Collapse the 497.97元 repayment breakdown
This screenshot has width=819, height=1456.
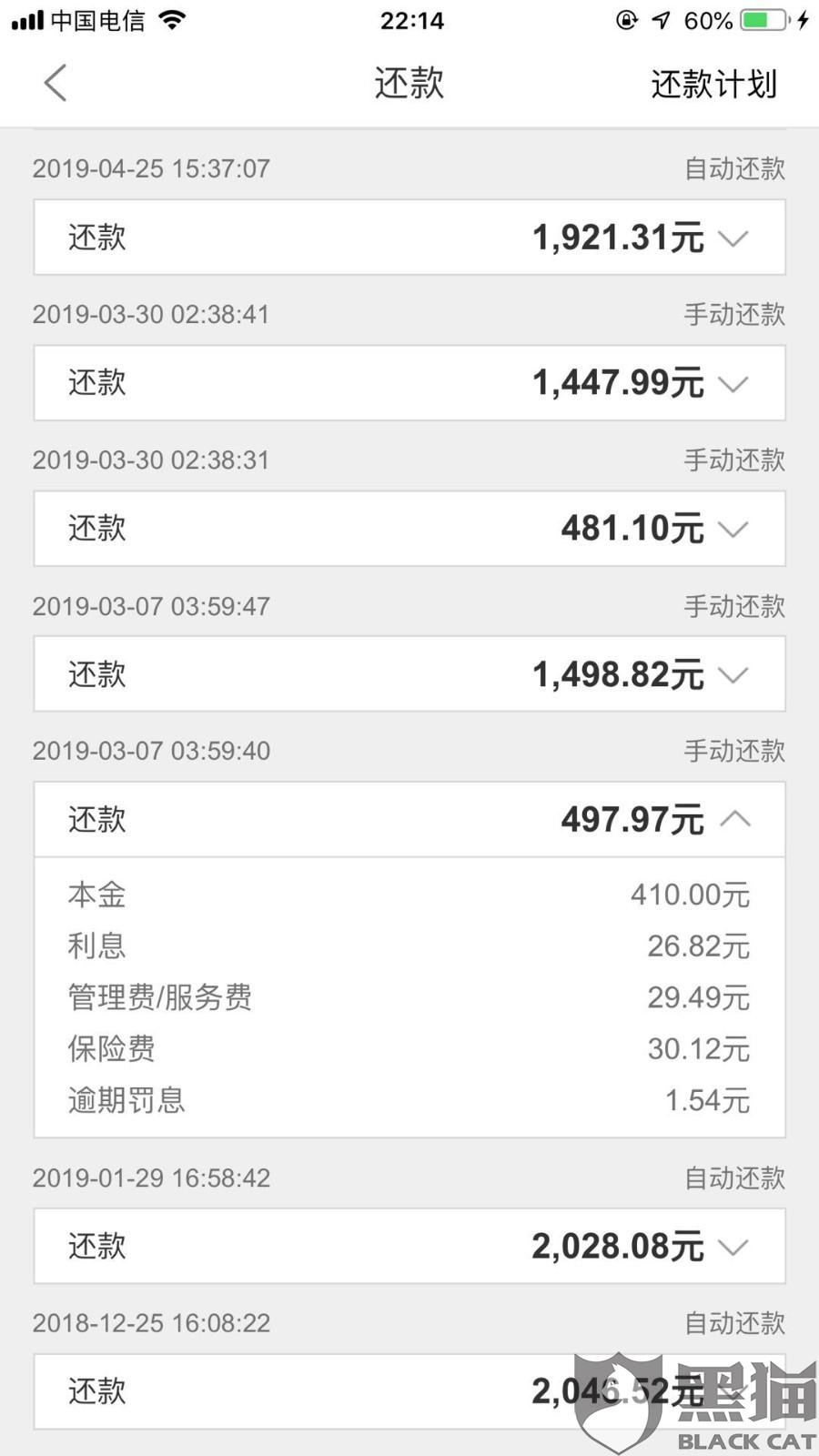click(x=409, y=819)
